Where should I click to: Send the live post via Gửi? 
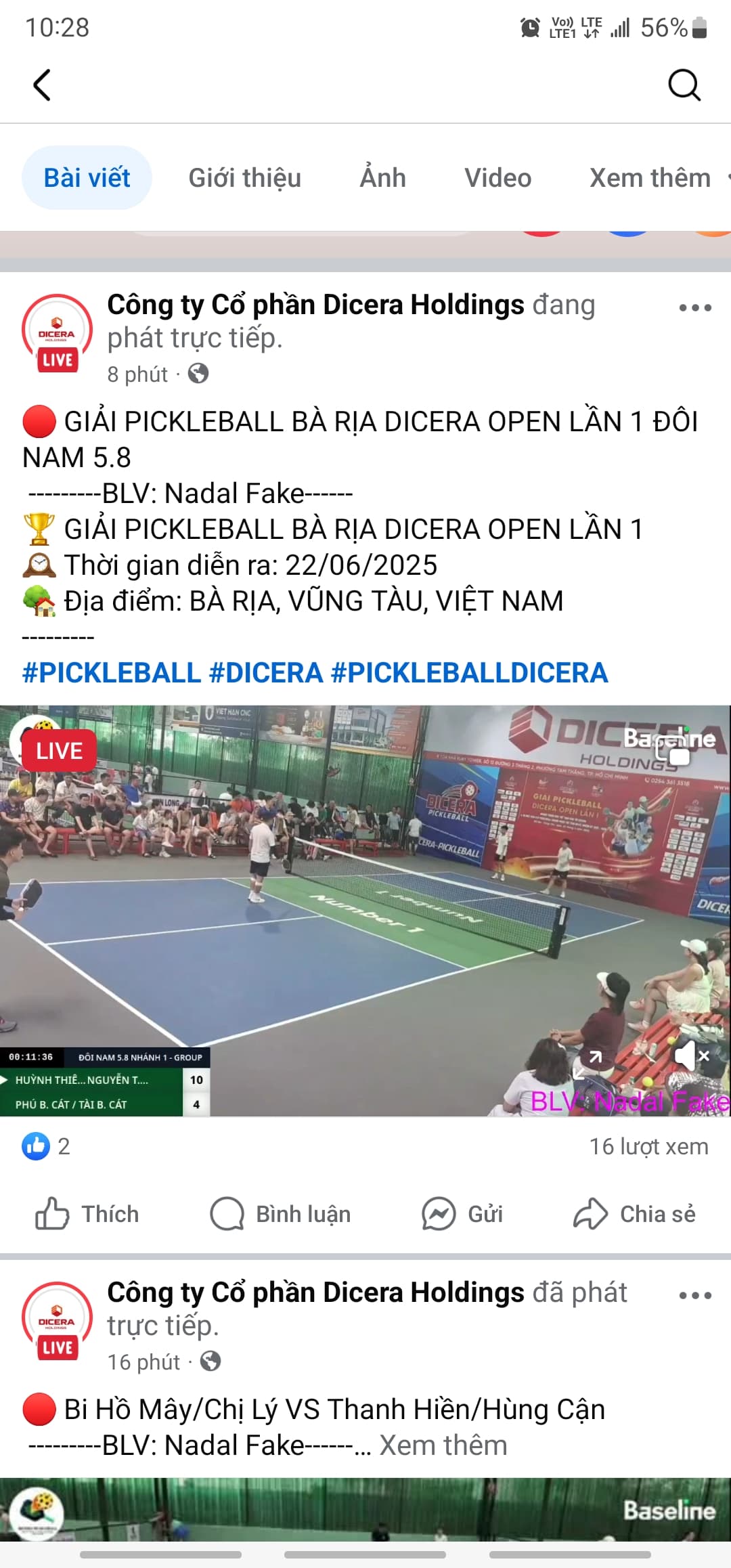[462, 1214]
